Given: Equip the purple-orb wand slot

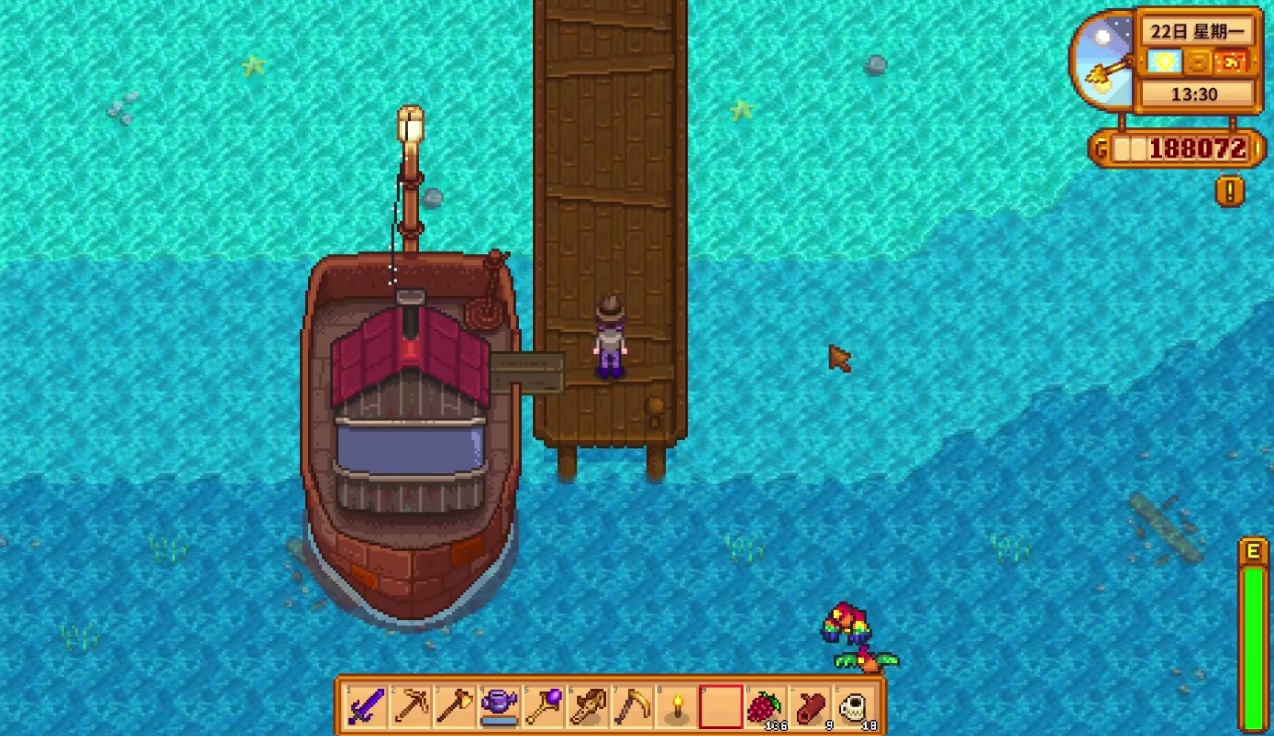Looking at the screenshot, I should [543, 707].
